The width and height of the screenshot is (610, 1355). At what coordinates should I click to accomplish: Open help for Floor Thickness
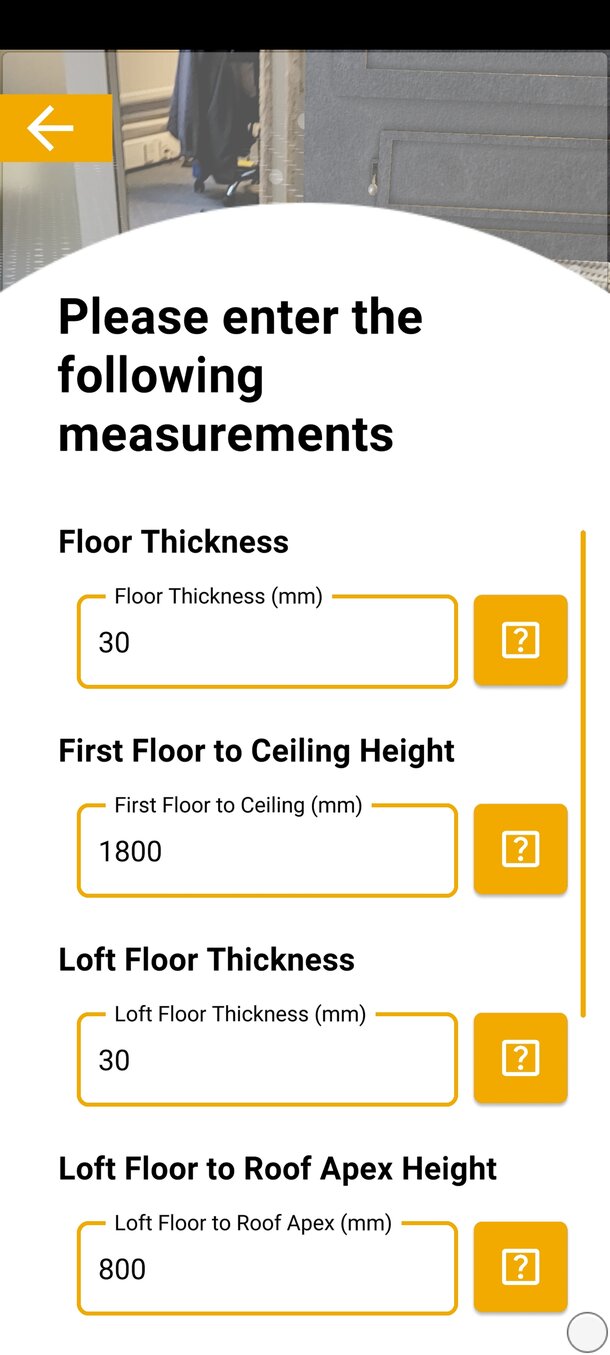(520, 640)
